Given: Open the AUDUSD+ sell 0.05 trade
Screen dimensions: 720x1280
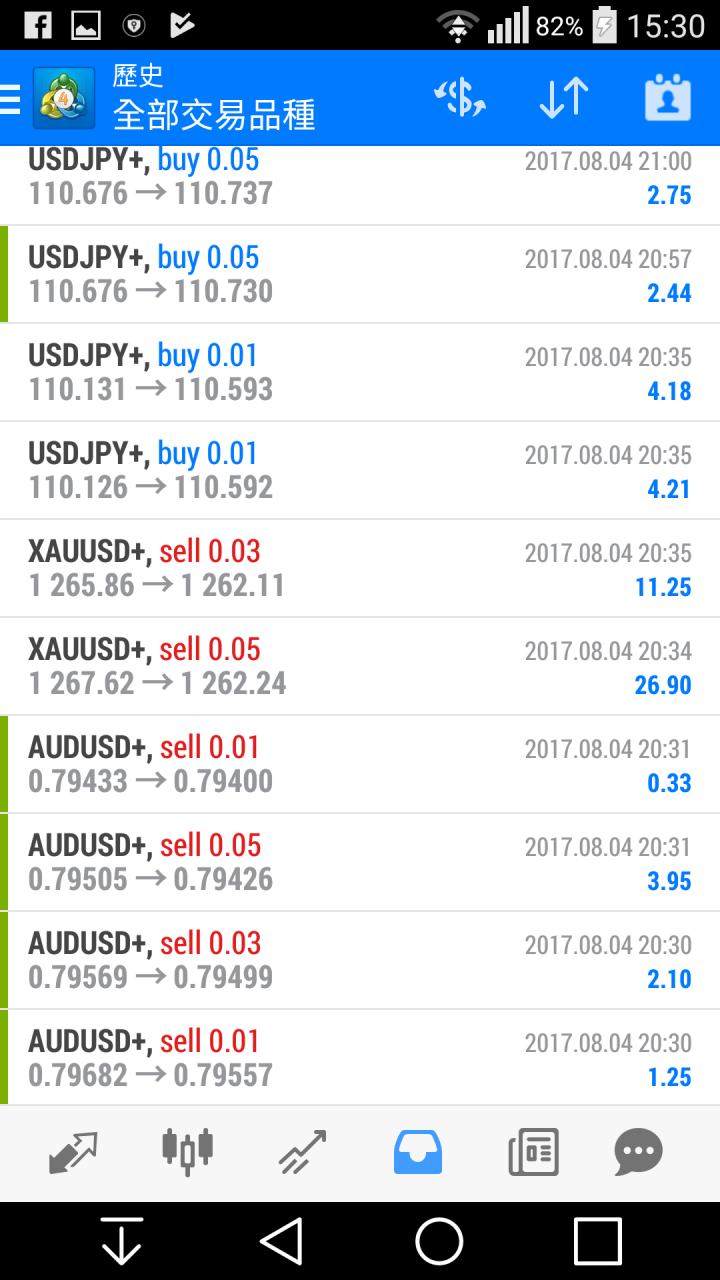Looking at the screenshot, I should pyautogui.click(x=360, y=862).
